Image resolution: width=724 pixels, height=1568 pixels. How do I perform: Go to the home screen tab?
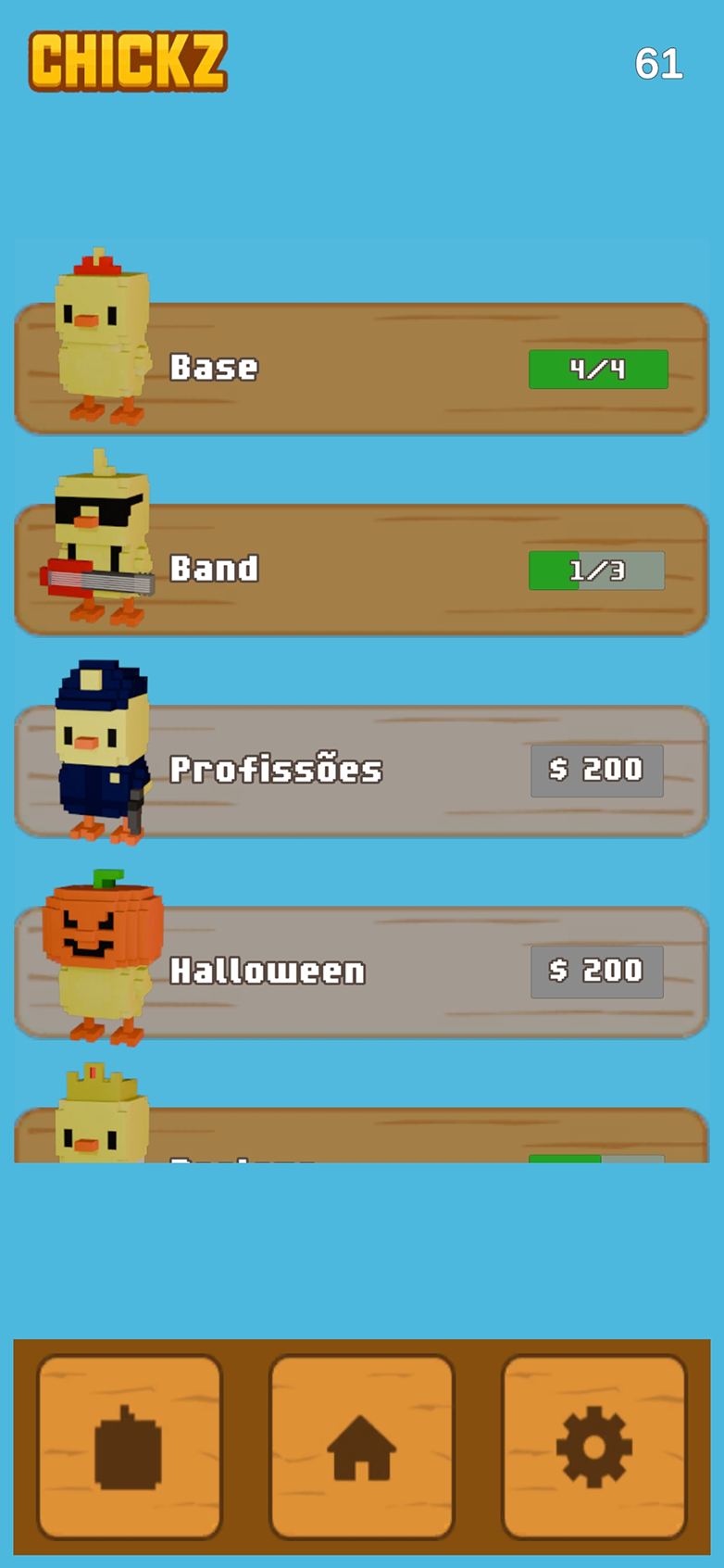(362, 1447)
